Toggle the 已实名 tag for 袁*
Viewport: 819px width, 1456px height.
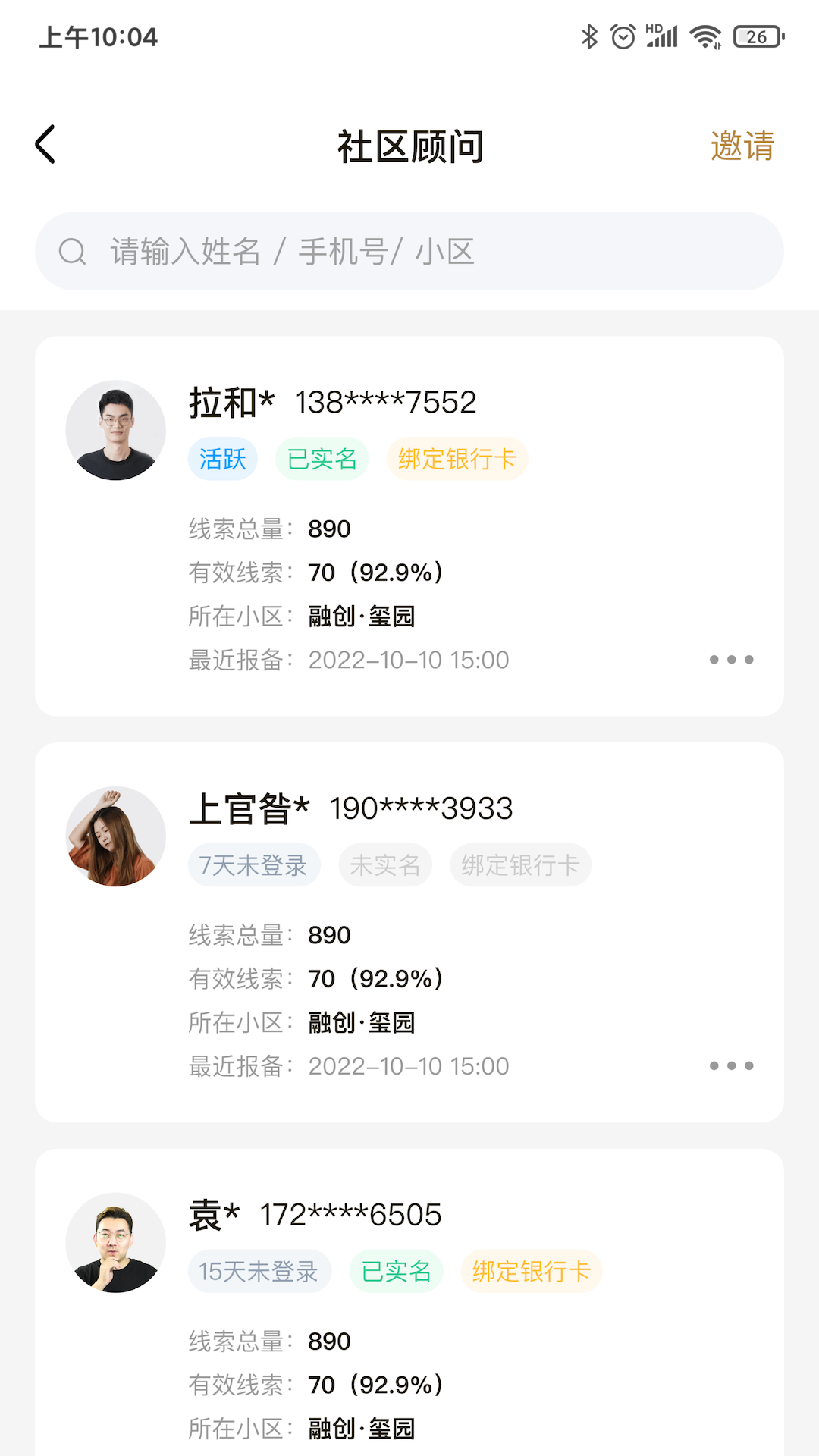[x=396, y=1271]
